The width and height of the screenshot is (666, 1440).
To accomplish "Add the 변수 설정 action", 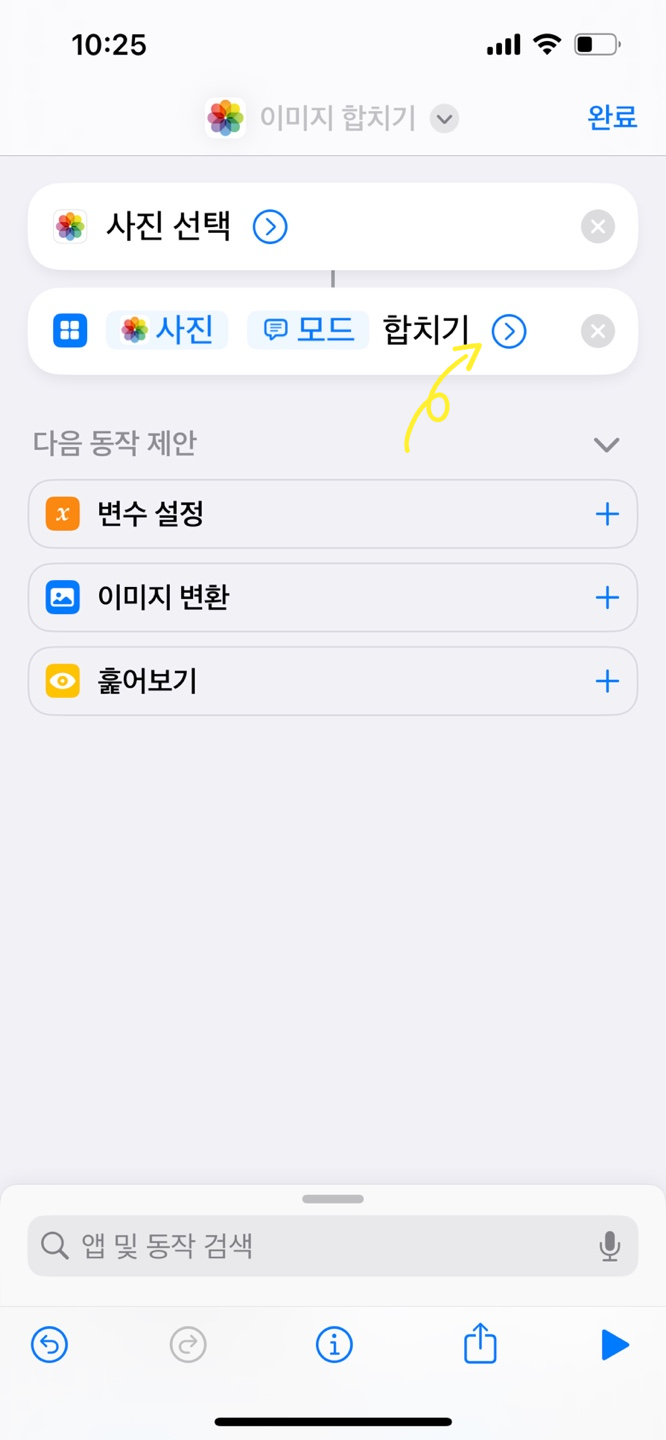I will [x=607, y=514].
